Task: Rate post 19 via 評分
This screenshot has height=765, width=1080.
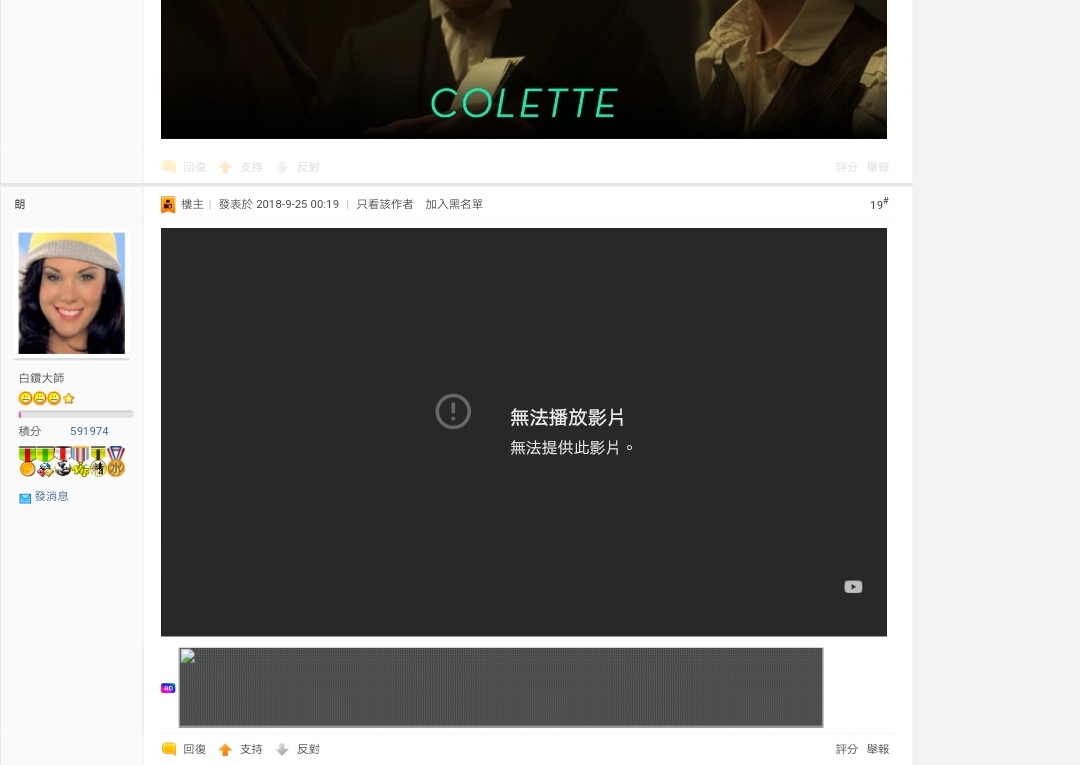Action: pyautogui.click(x=846, y=749)
